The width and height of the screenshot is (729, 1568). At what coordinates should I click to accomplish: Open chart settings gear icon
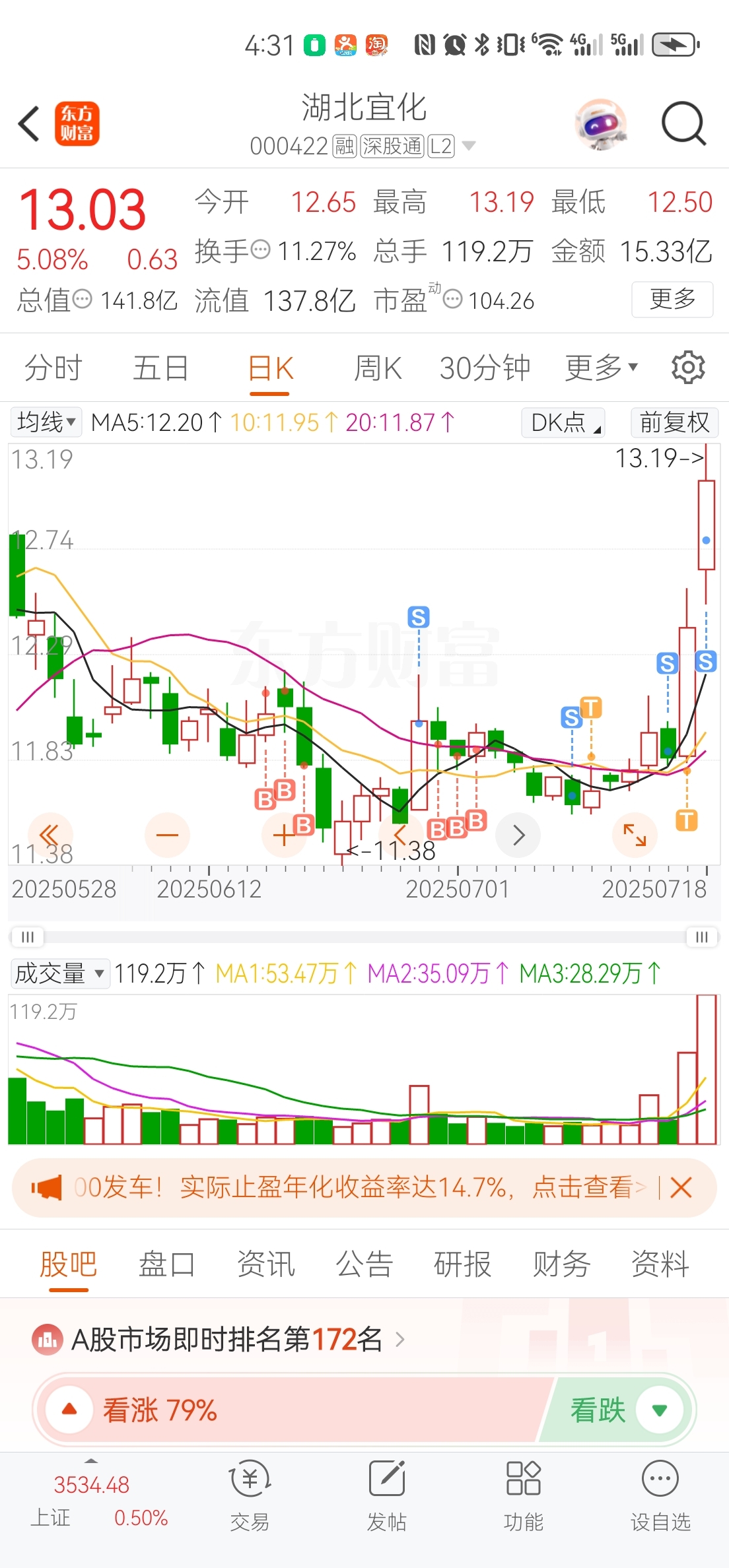688,368
